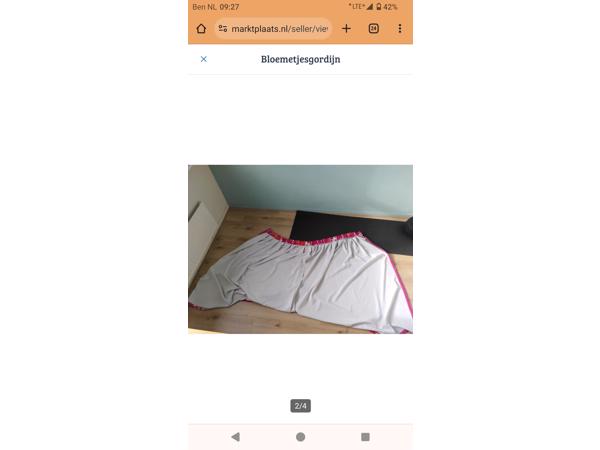Screen dimensions: 600x450
Task: Open a new browser tab
Action: 346,29
